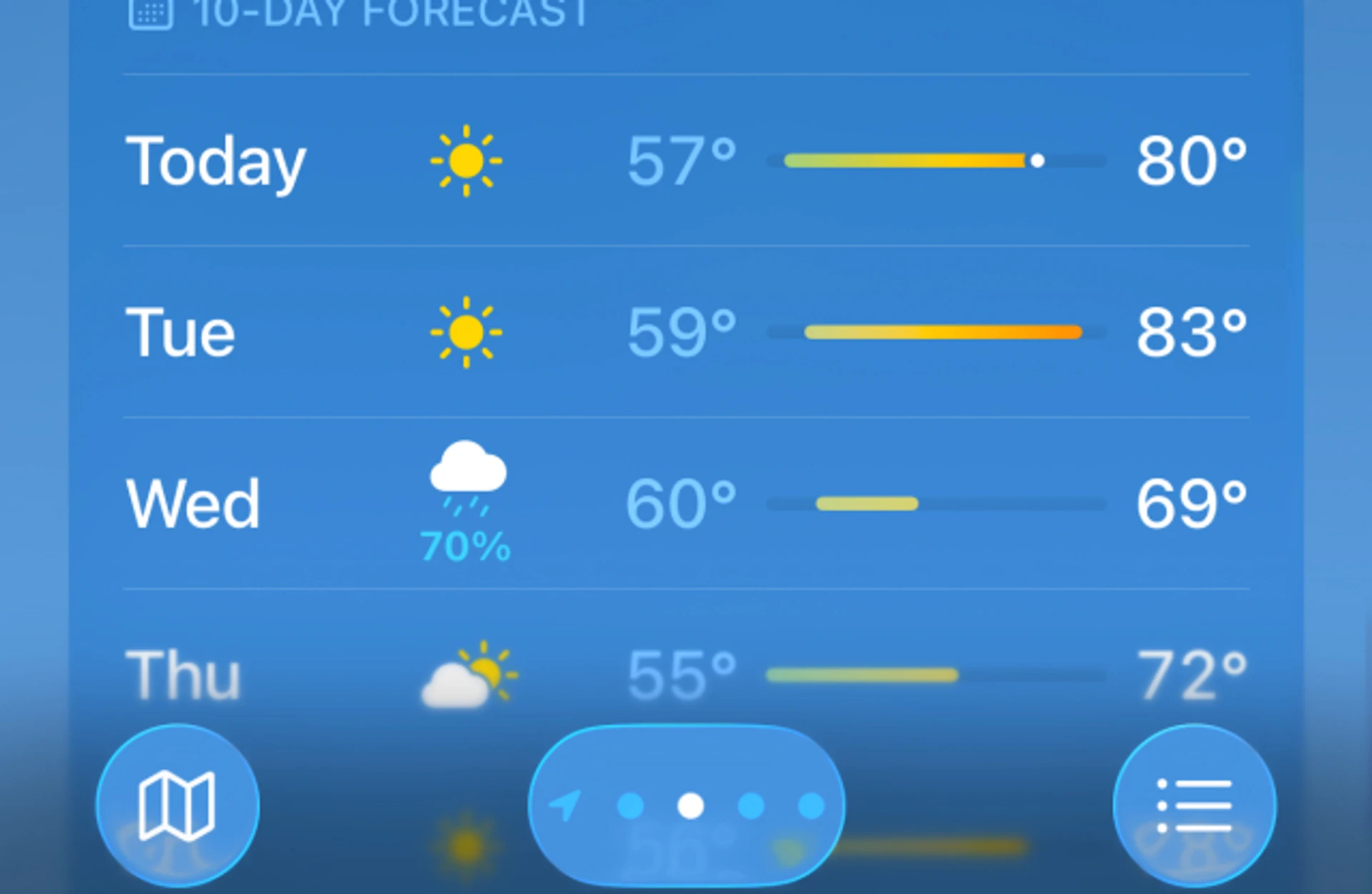Open Today's forecast details
Image resolution: width=1372 pixels, height=894 pixels.
(686, 161)
